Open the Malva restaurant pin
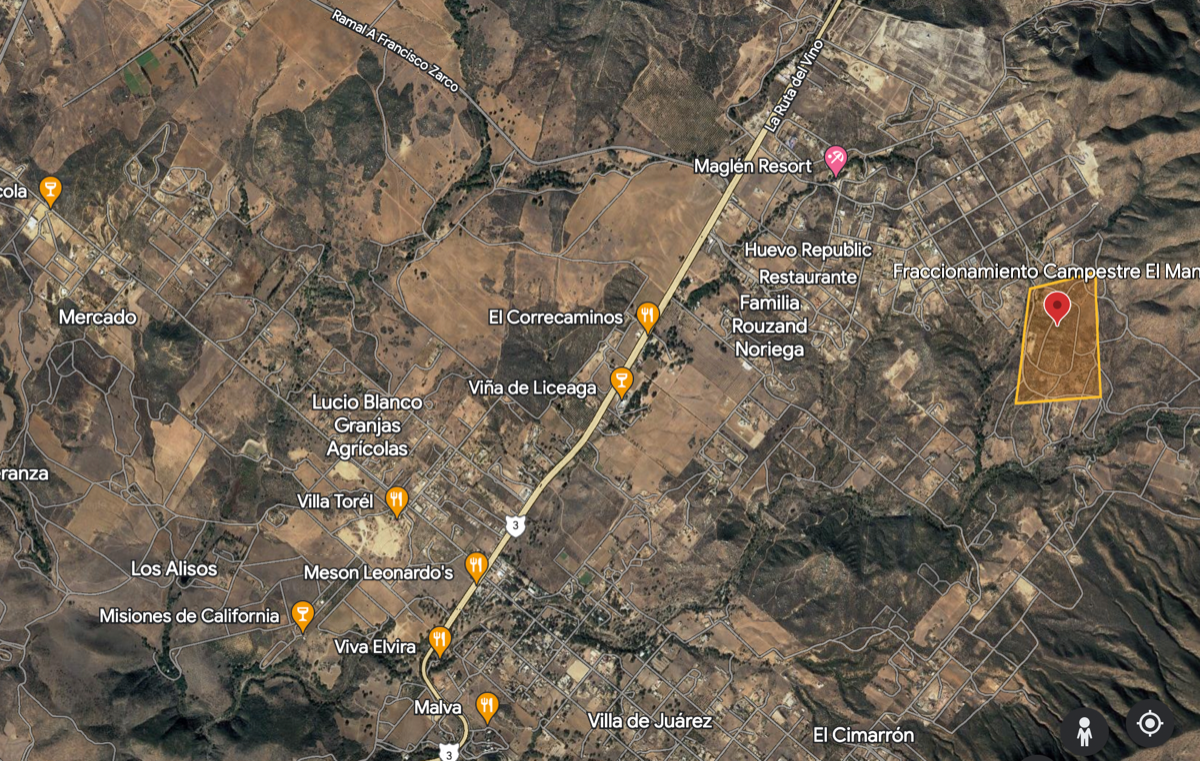1200x761 pixels. [x=487, y=706]
